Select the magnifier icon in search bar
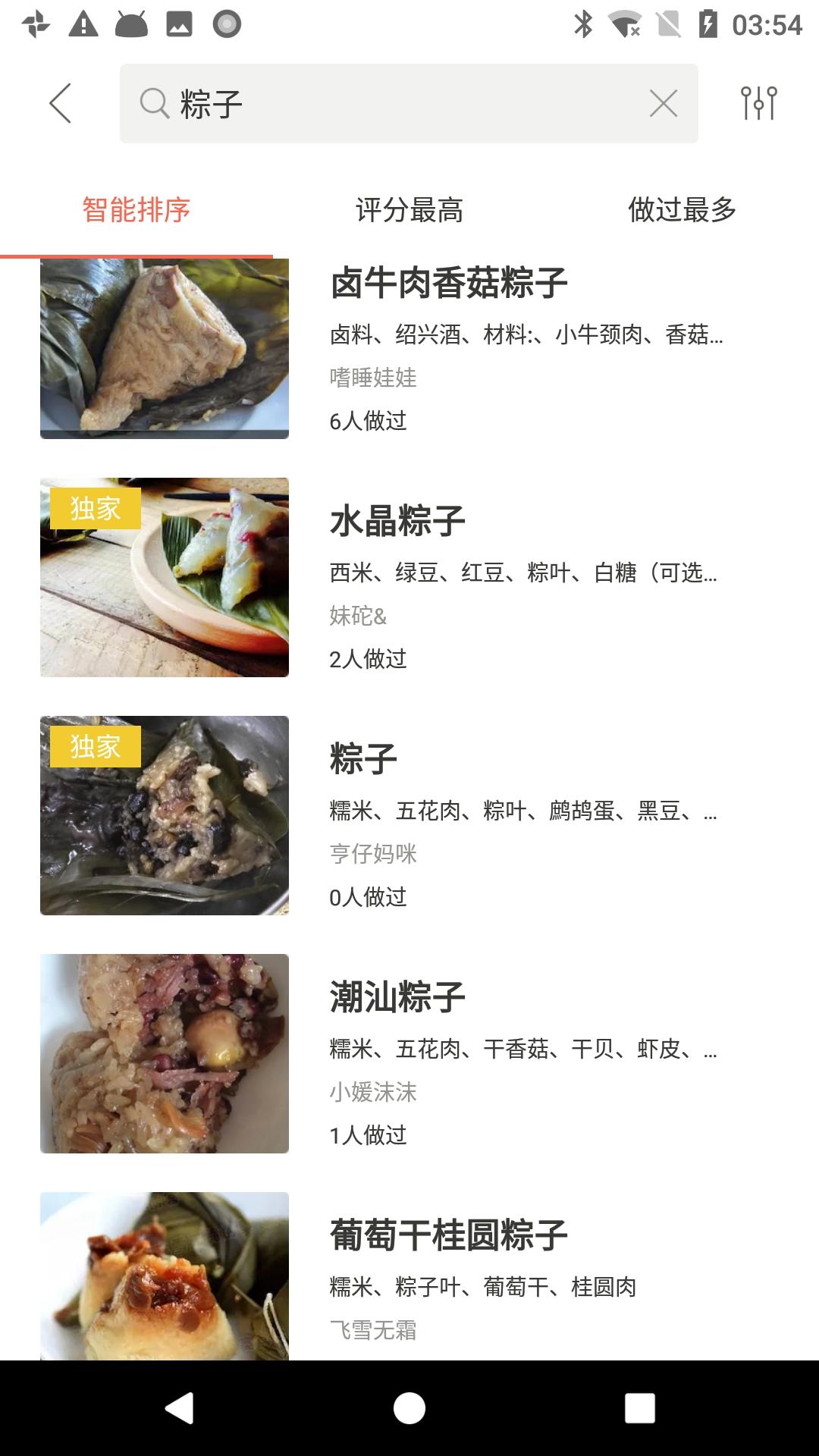819x1456 pixels. 154,103
